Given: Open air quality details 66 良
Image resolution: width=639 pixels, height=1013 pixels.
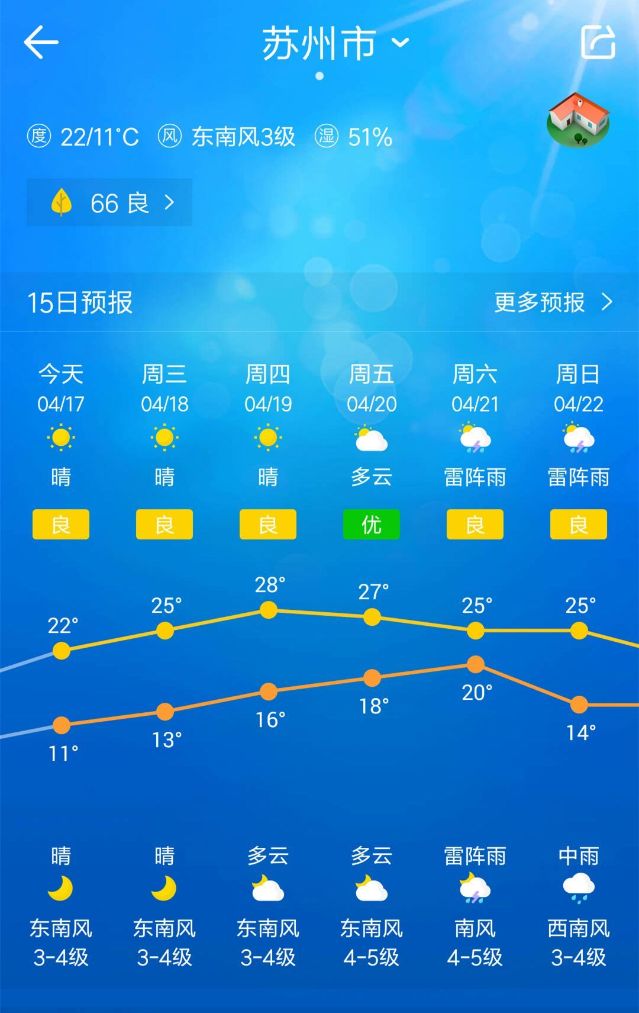Looking at the screenshot, I should pos(110,203).
